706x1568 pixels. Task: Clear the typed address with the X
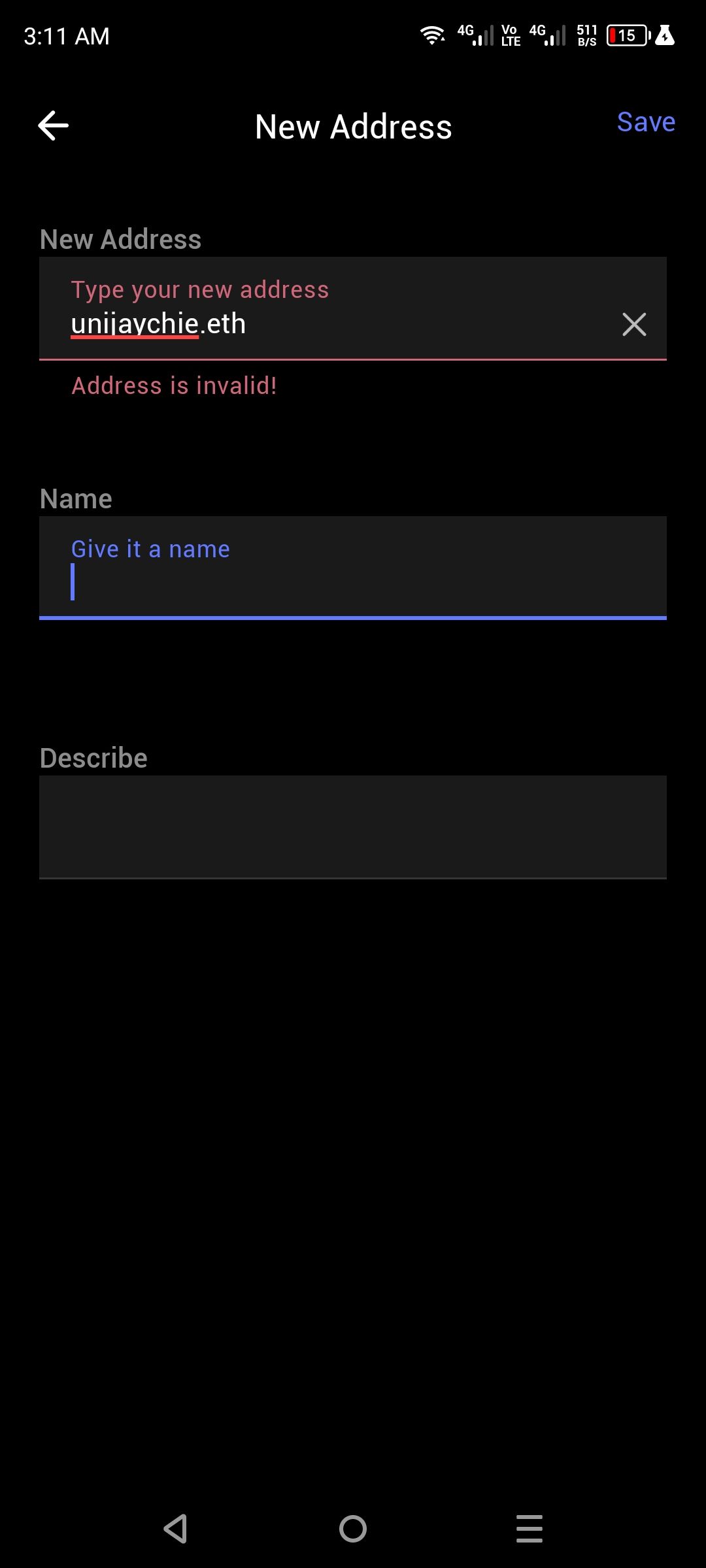click(634, 324)
